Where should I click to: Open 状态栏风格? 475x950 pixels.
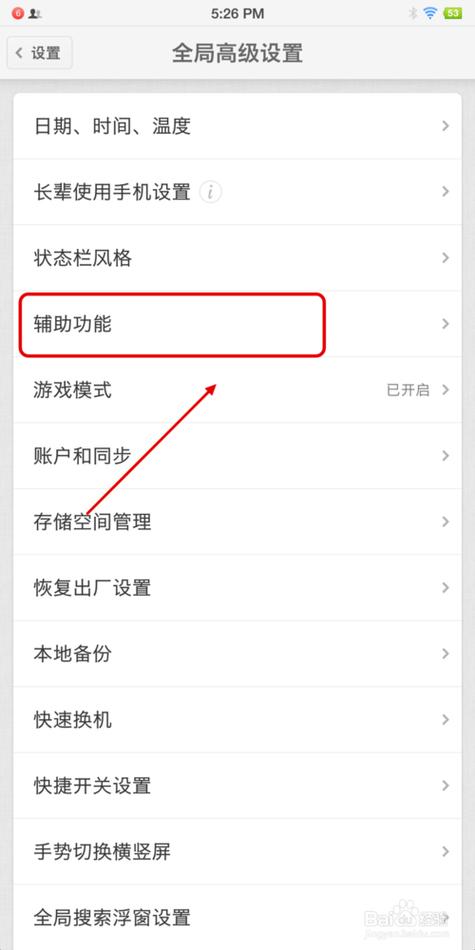[x=238, y=258]
